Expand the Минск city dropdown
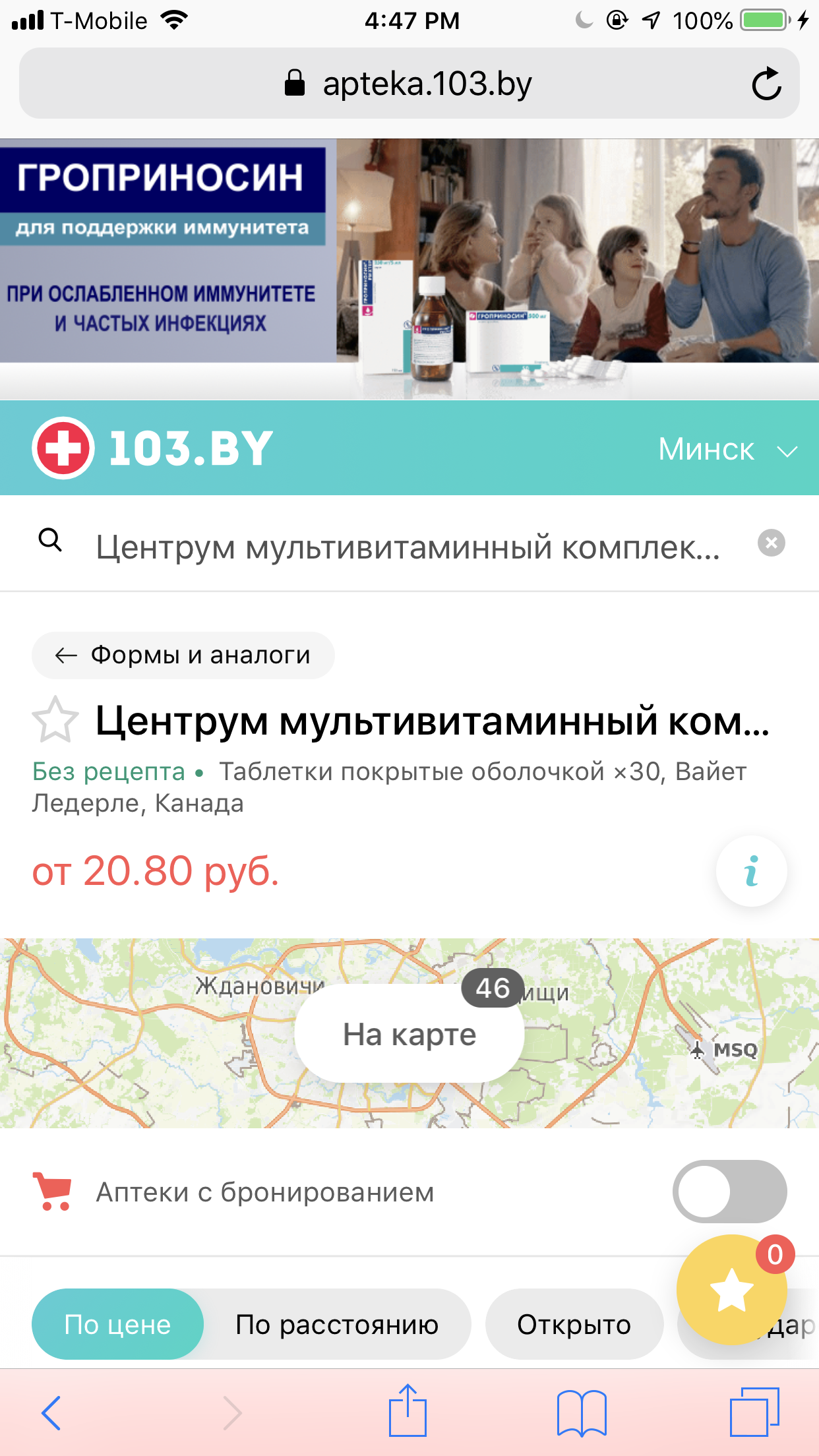819x1456 pixels. point(727,450)
